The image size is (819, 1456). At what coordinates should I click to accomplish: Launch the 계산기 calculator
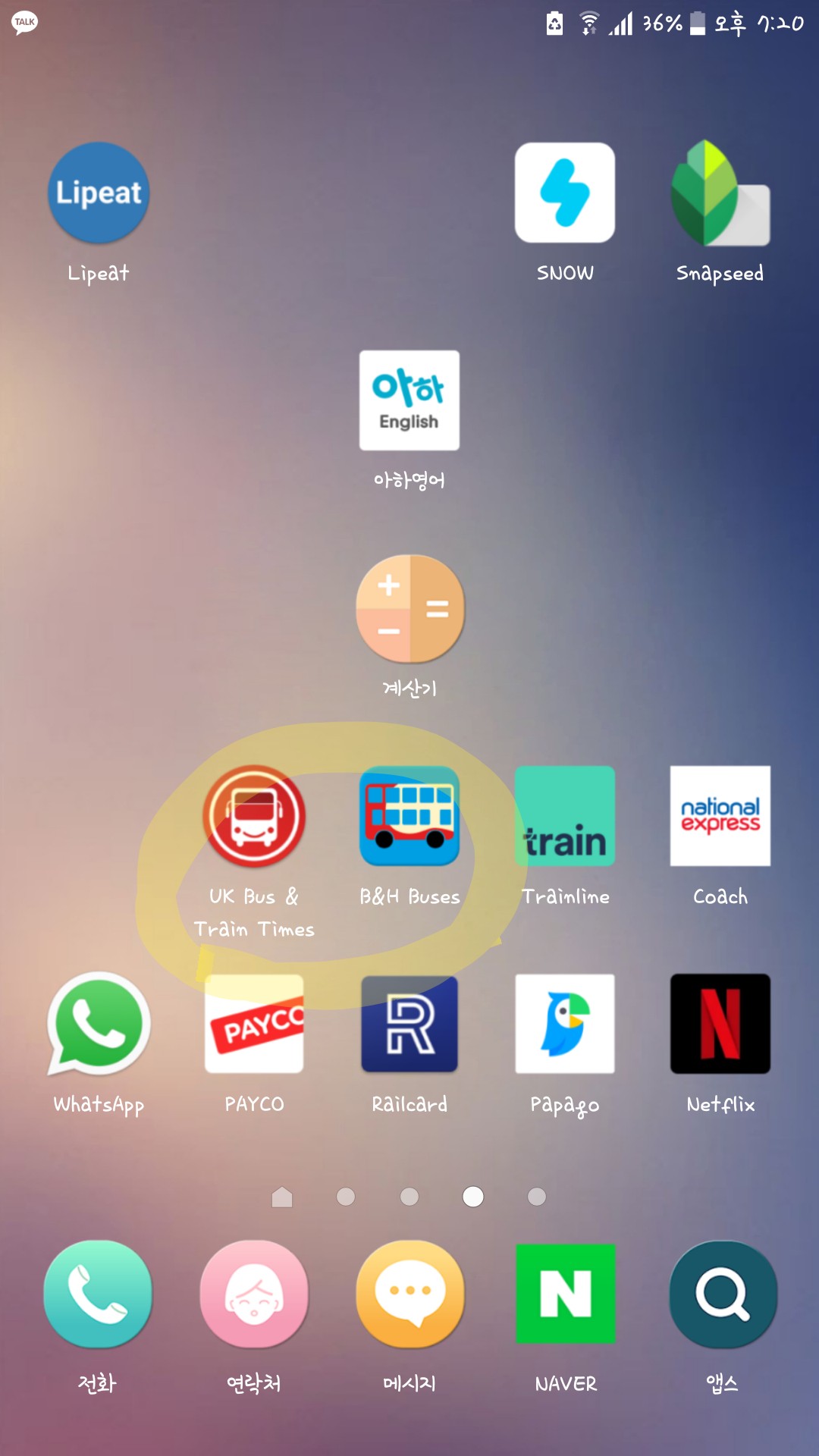coord(409,608)
